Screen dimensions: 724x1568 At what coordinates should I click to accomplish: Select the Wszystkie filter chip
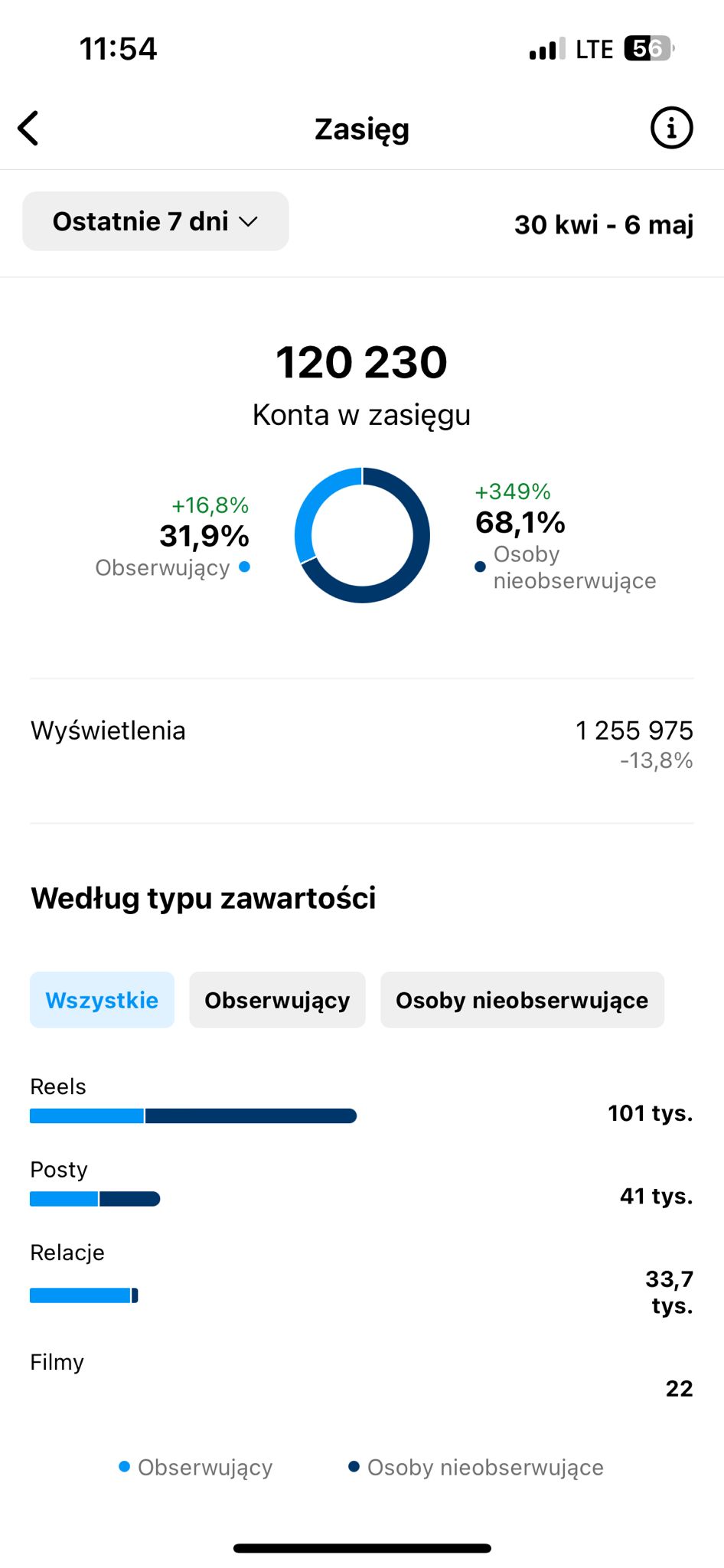[x=102, y=1000]
